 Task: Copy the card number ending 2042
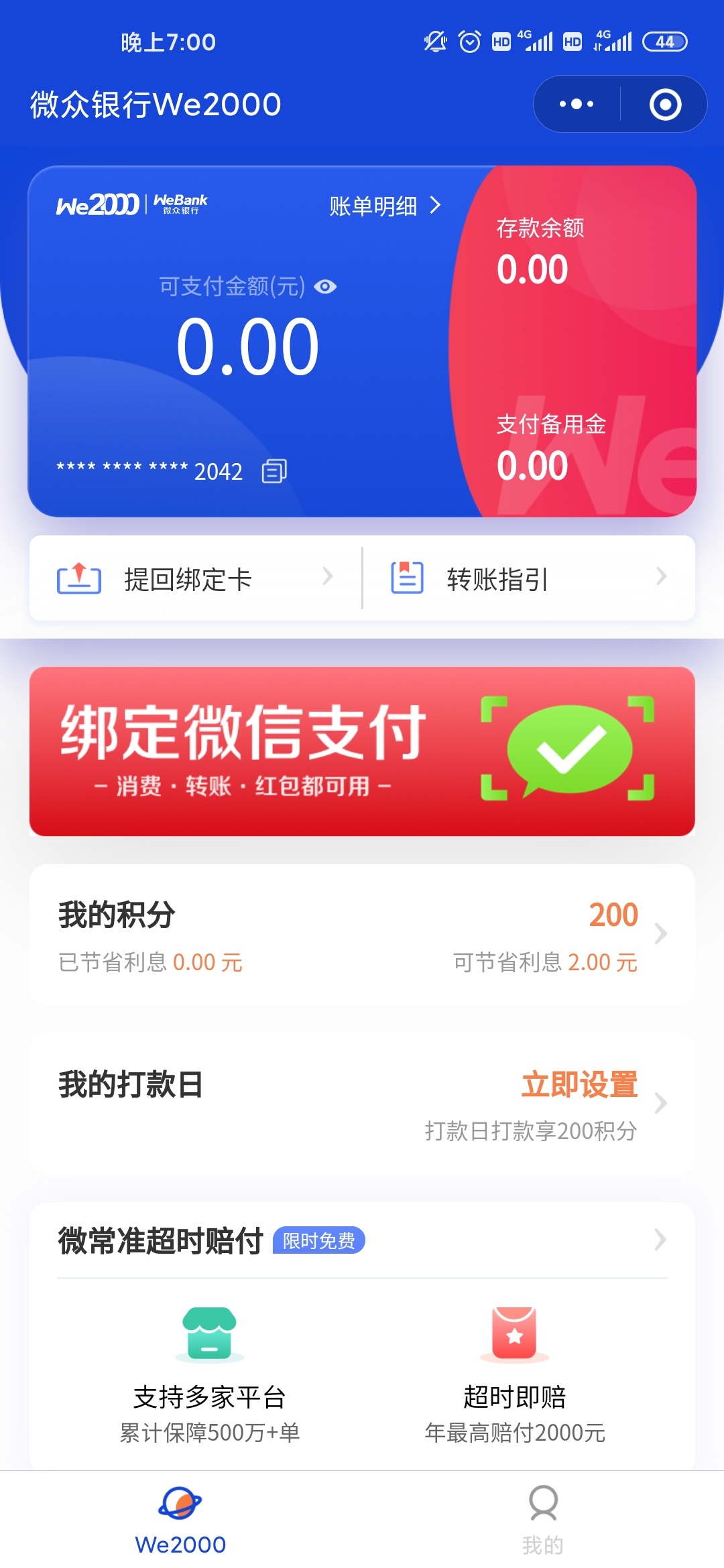[274, 471]
